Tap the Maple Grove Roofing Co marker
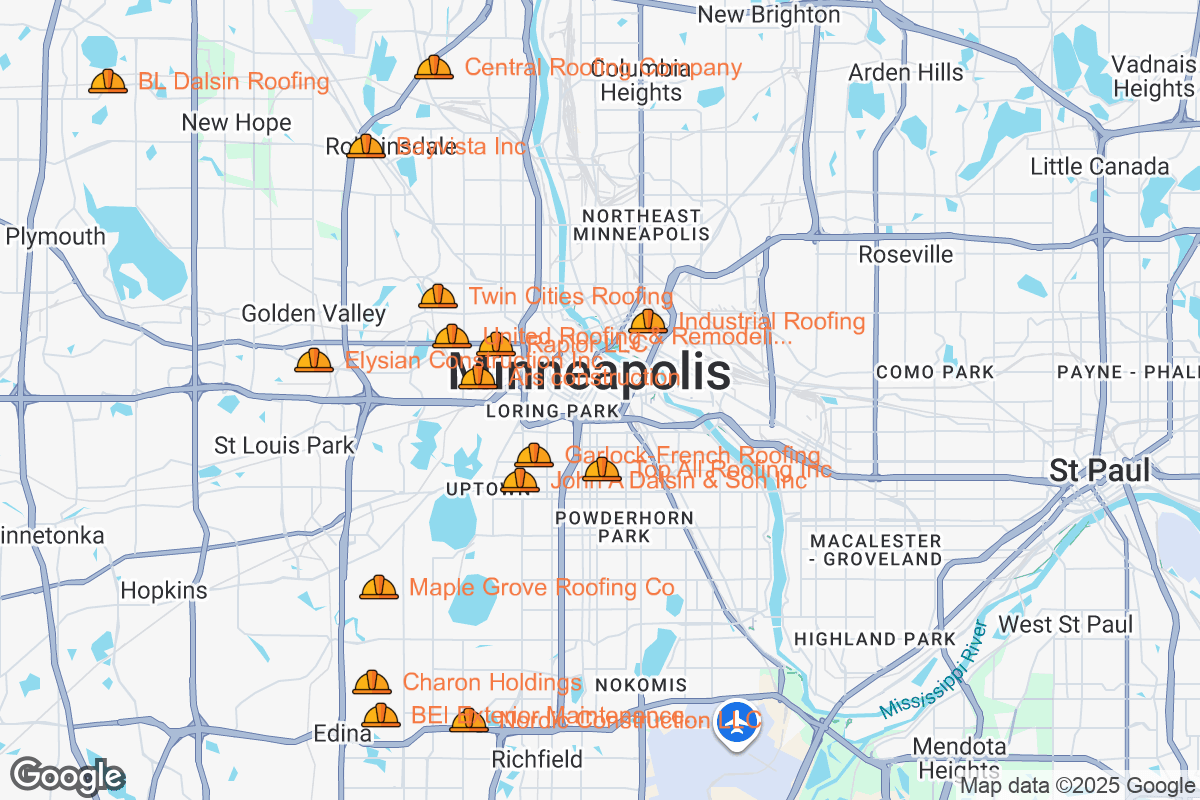 379,588
